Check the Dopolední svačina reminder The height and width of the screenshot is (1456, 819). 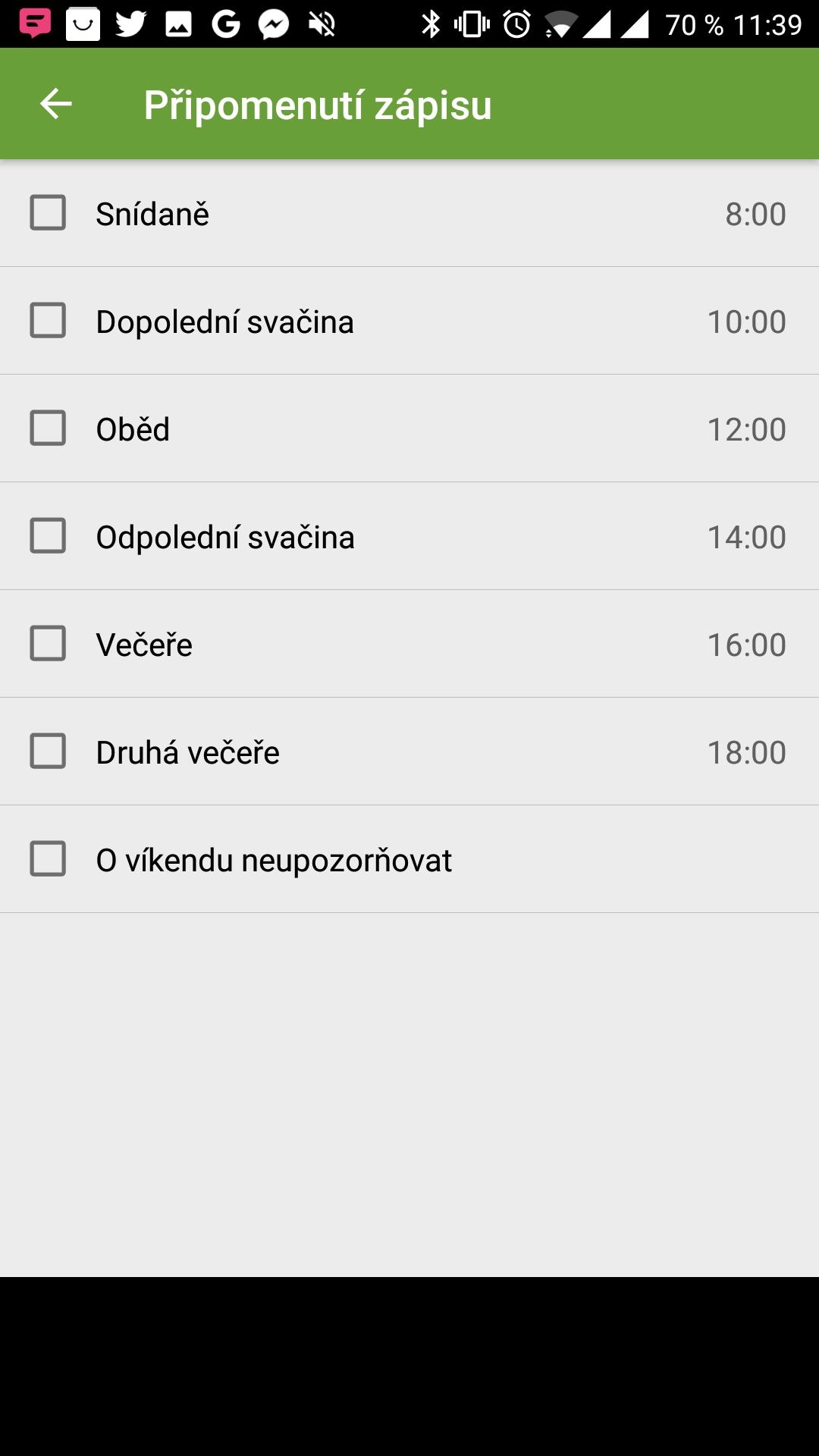pos(48,320)
